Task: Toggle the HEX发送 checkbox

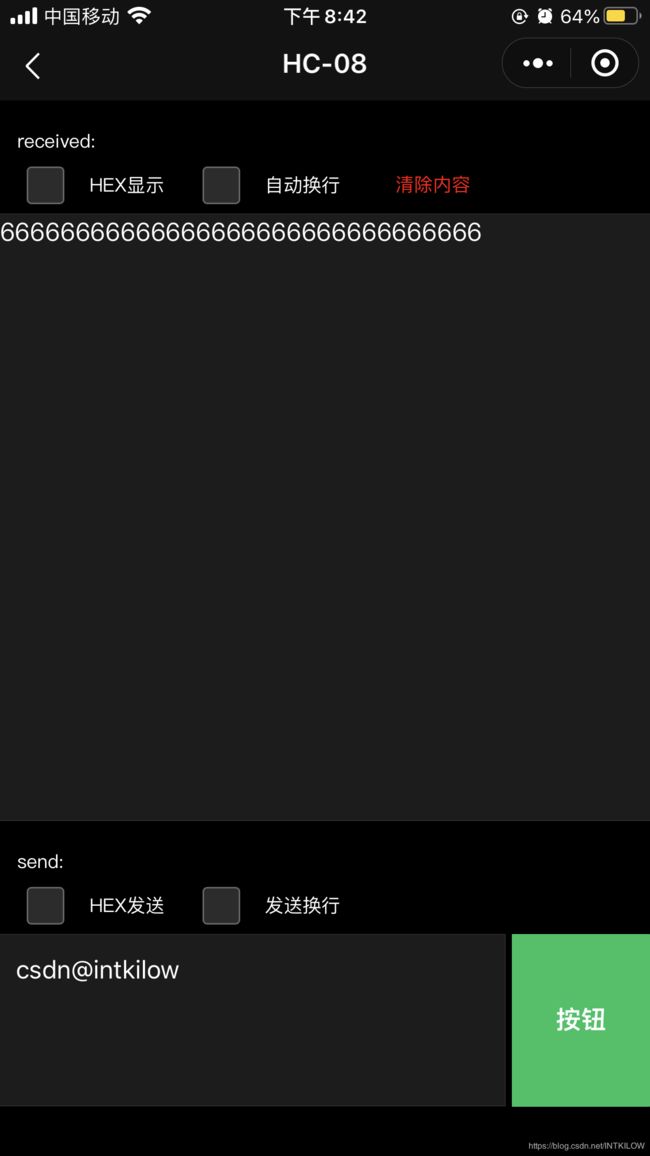Action: (x=46, y=905)
